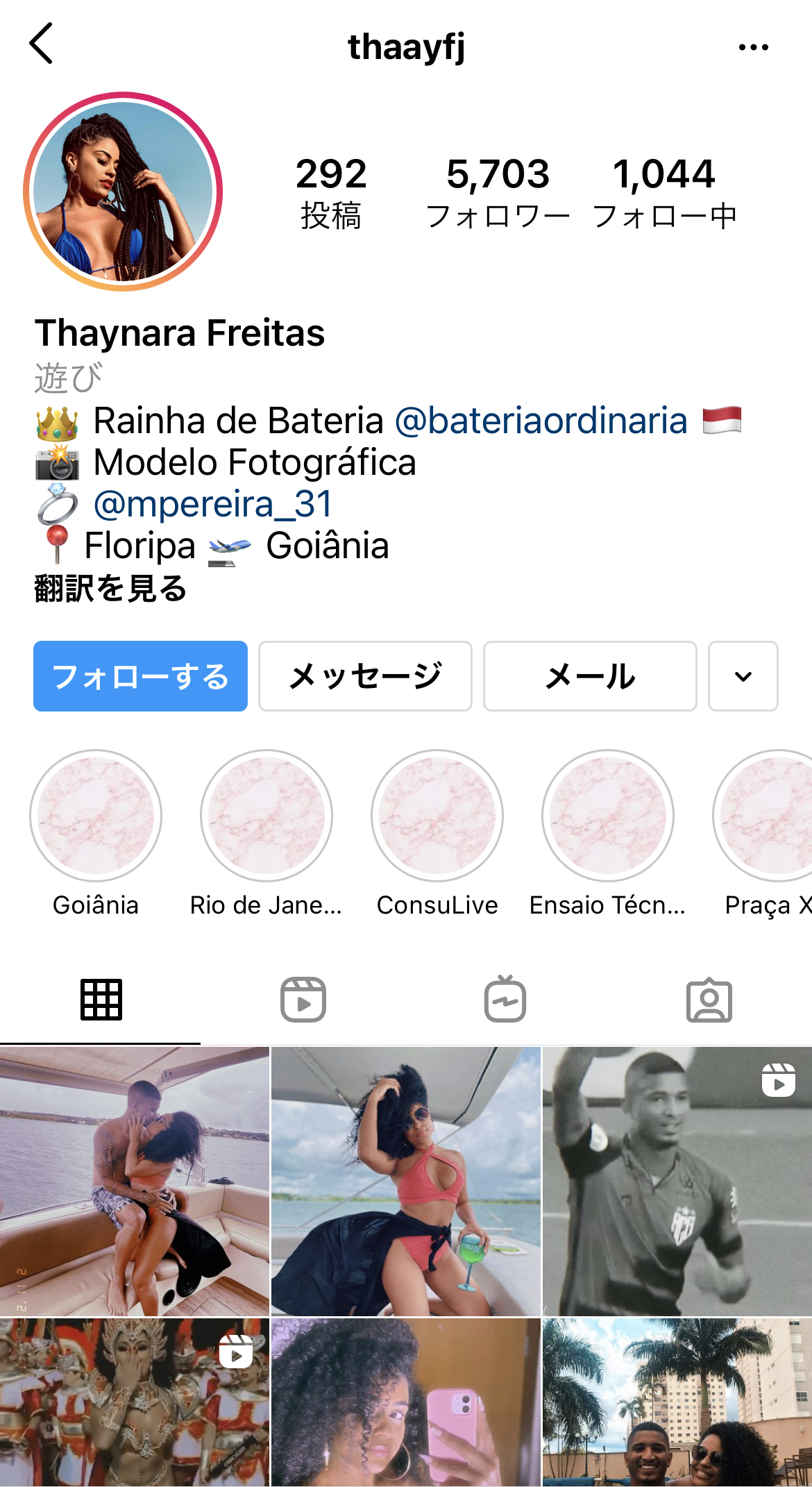Open the Ensaio Técn... highlight
Screen dimensions: 812x1487
[608, 816]
